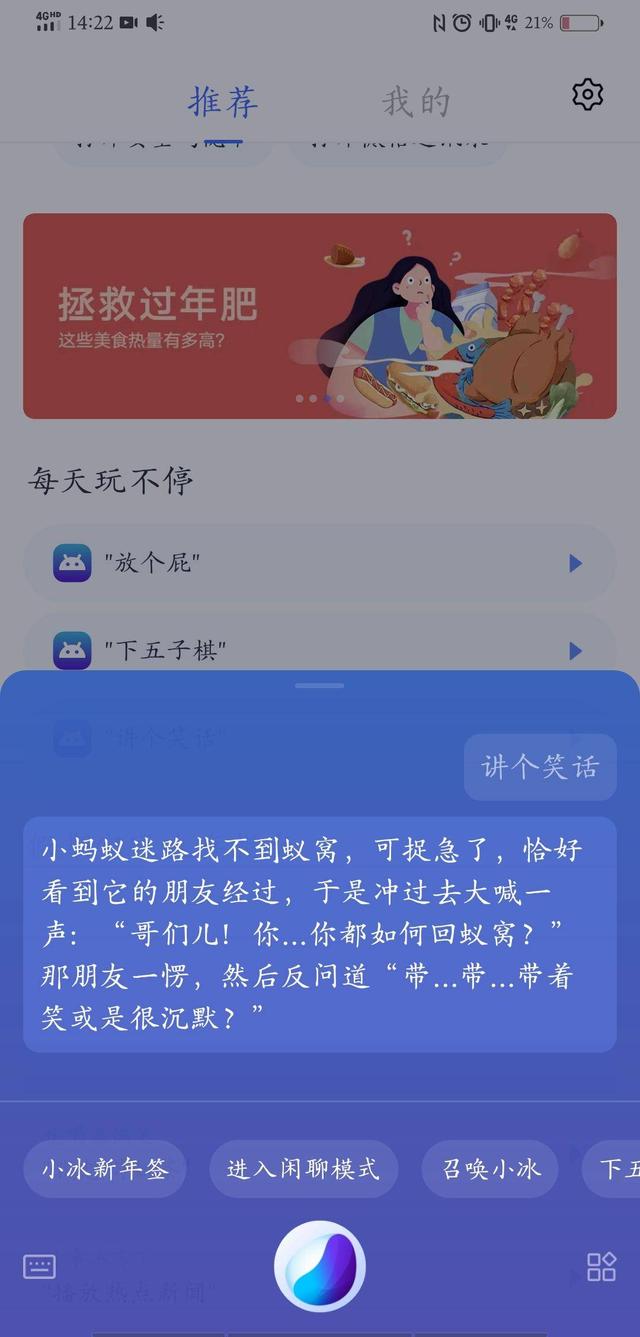Open the 拯救过年肥 banner

(320, 315)
